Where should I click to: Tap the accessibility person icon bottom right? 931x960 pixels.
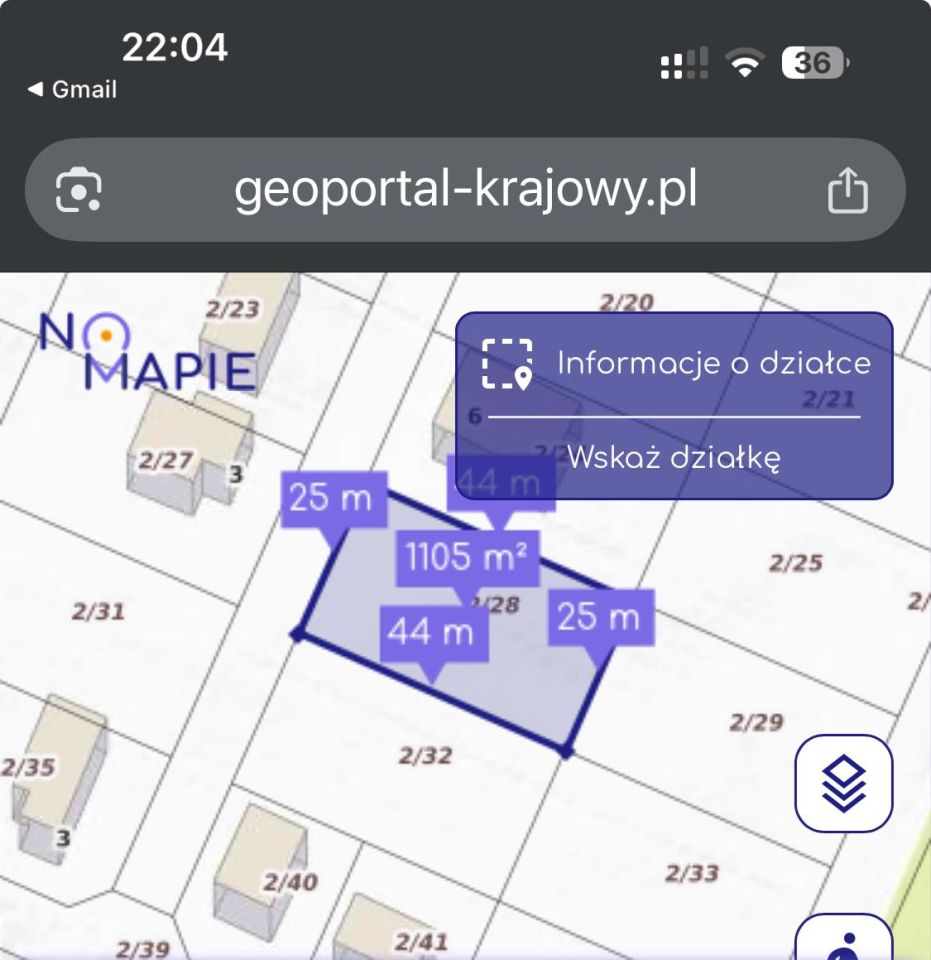point(845,945)
